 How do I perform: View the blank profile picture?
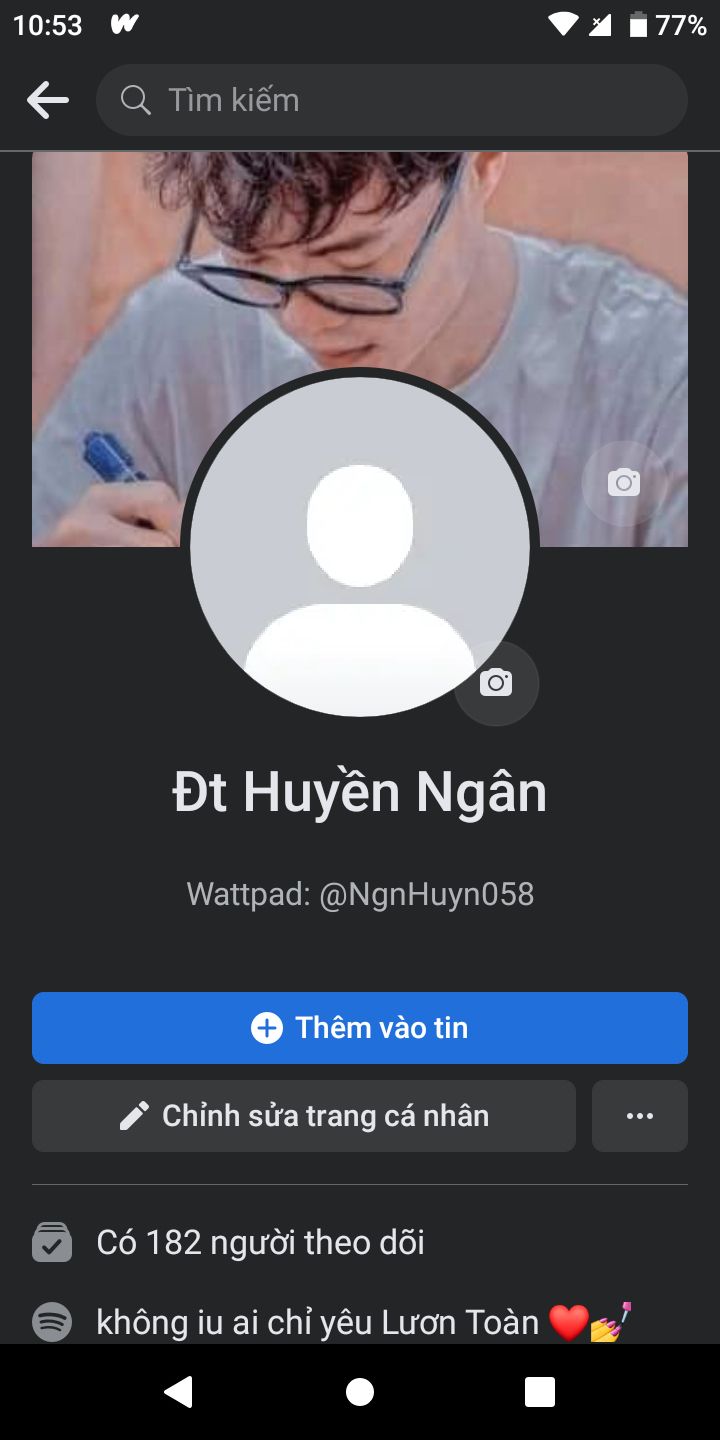(x=360, y=546)
